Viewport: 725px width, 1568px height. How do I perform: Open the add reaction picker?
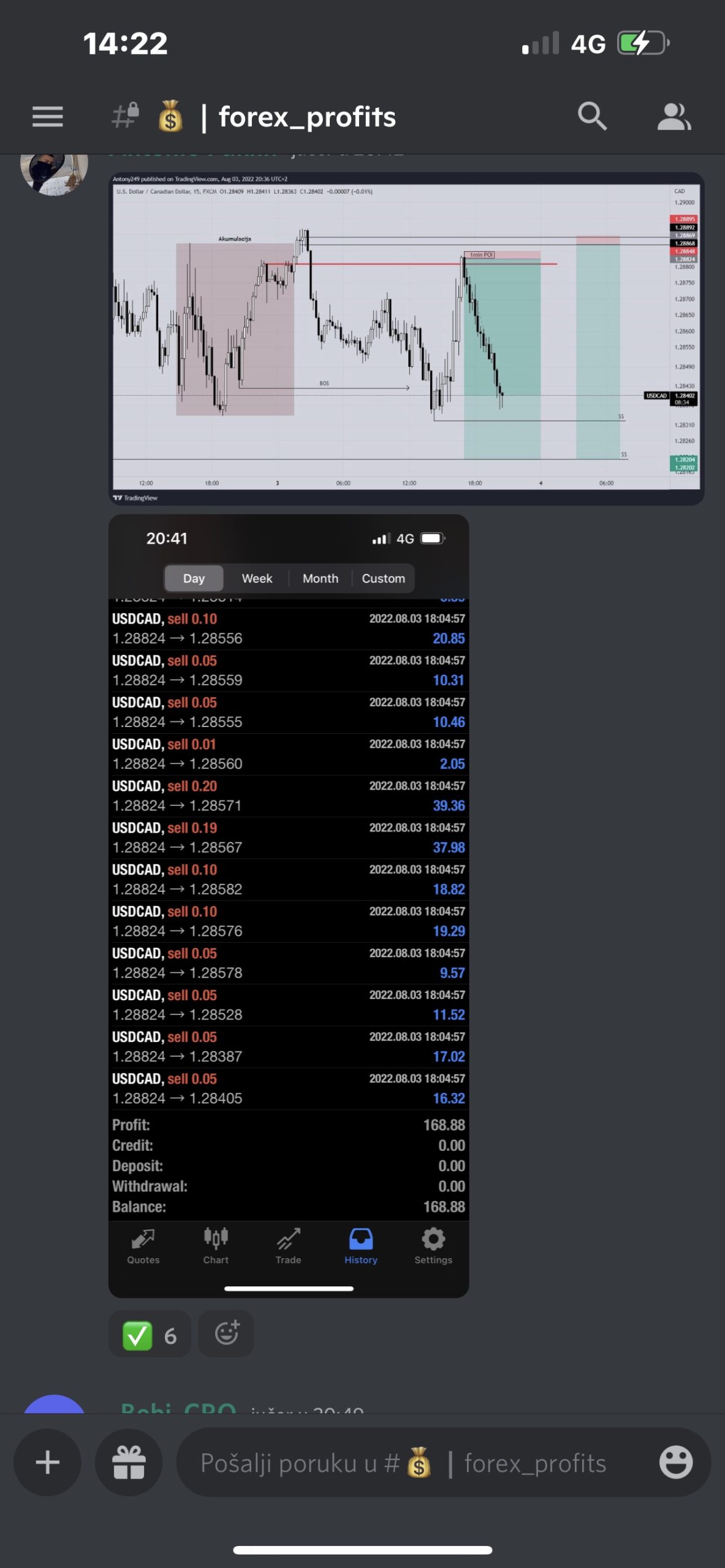tap(226, 1334)
